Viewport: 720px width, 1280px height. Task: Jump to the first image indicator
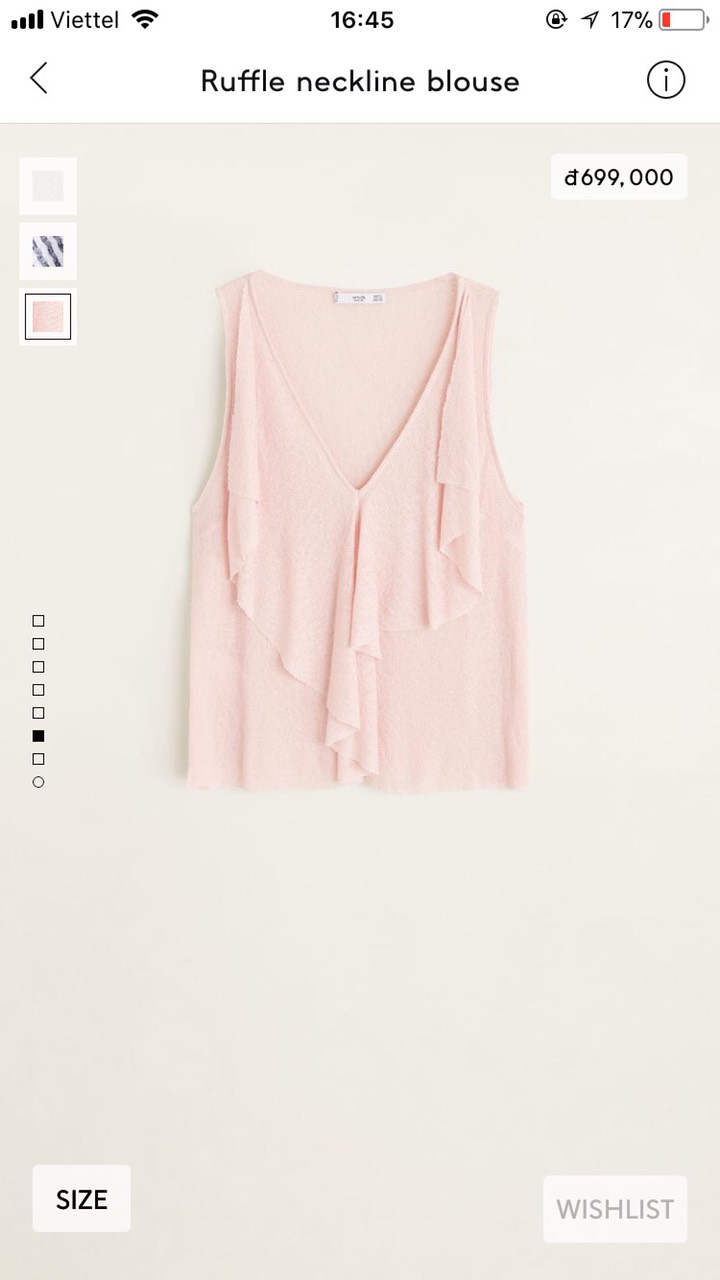click(39, 621)
